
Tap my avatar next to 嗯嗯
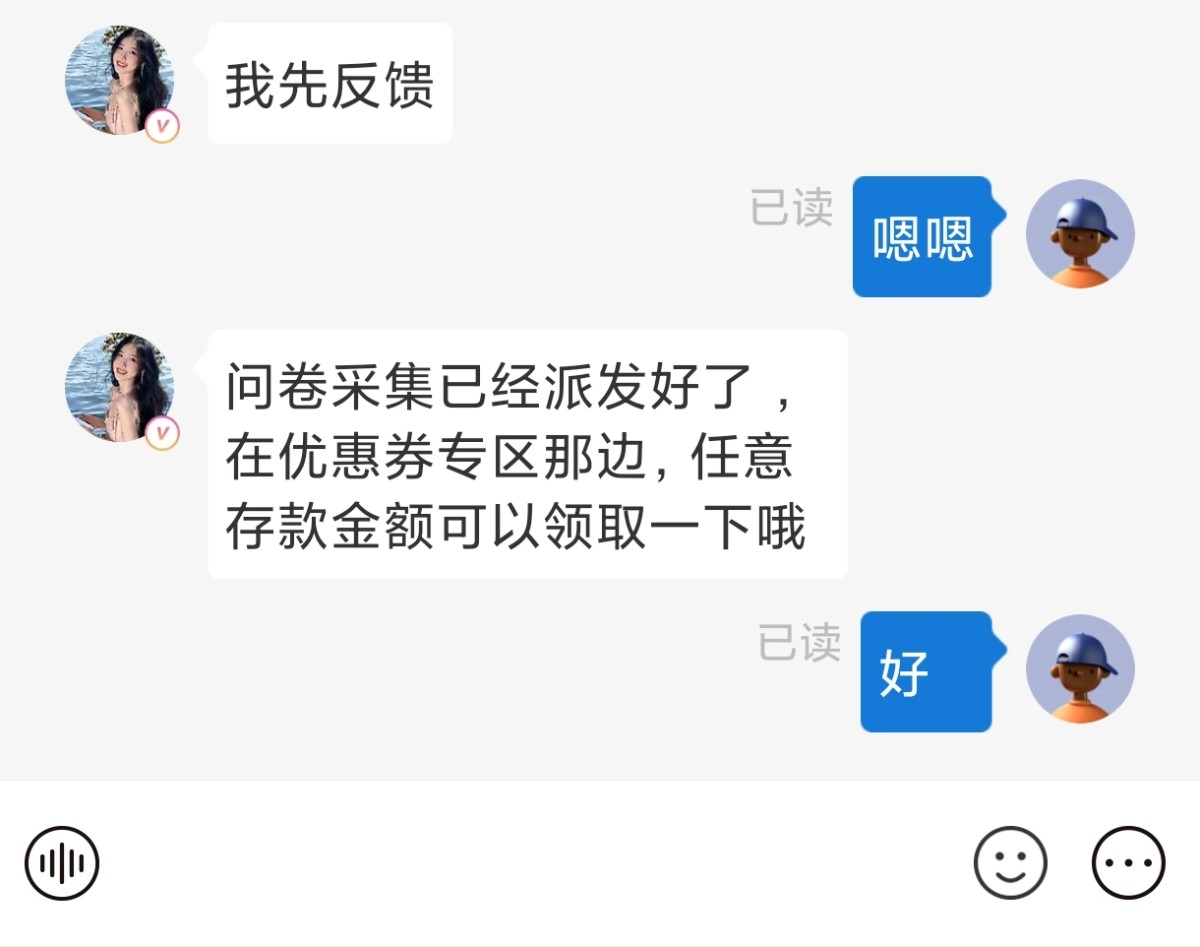1080,234
